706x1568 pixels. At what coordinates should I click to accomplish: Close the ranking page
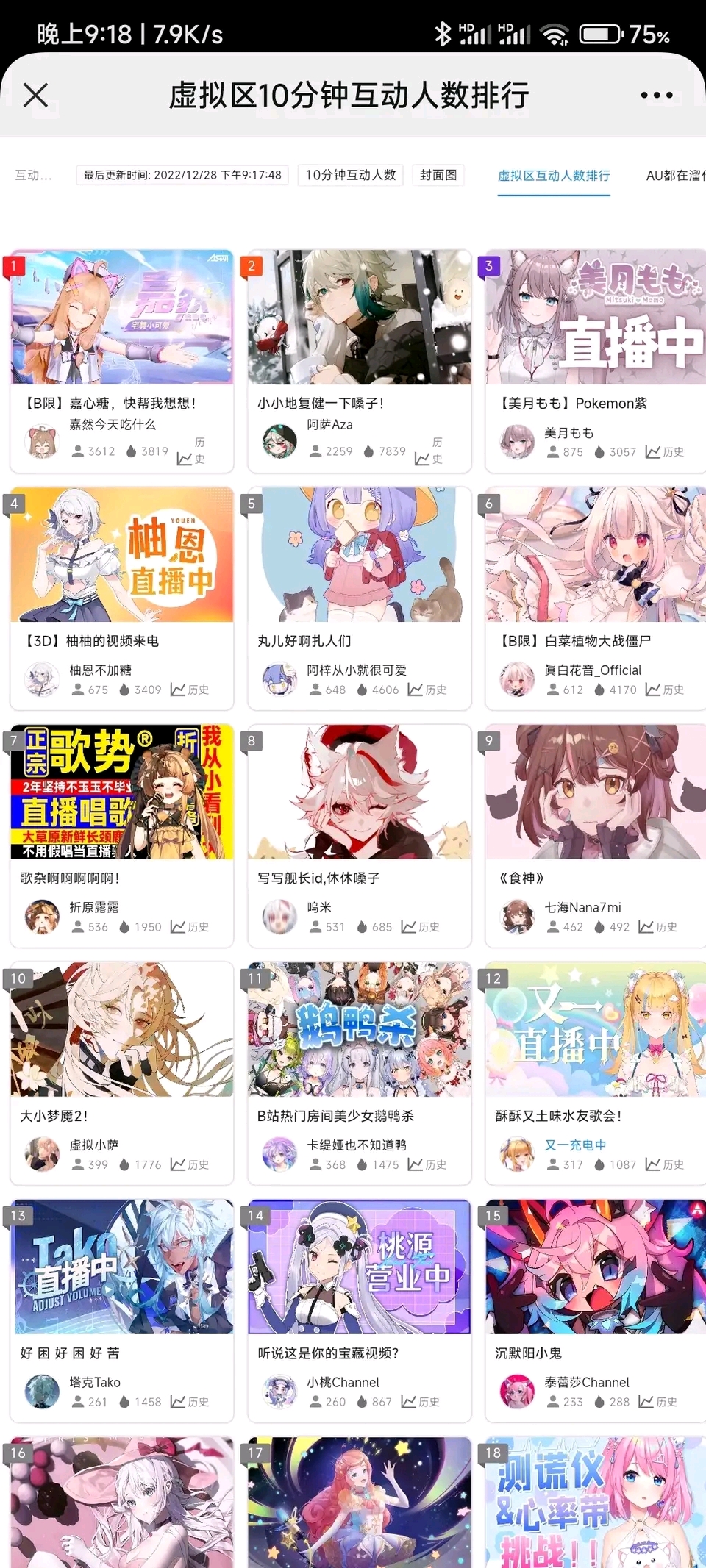pos(35,95)
